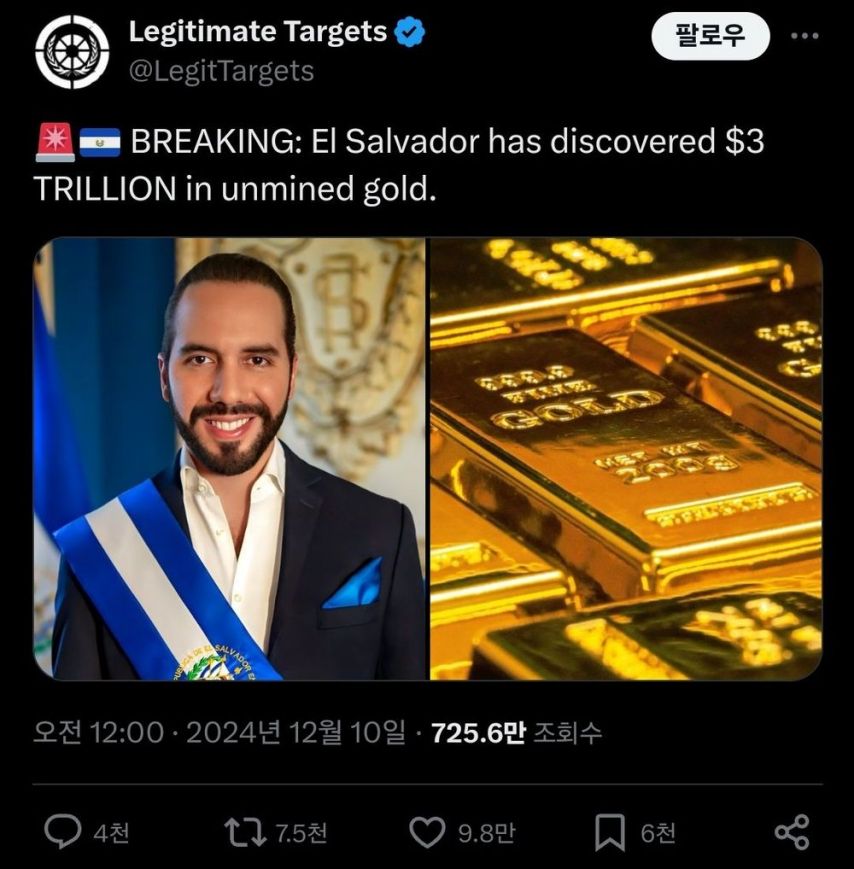View the gold bars photo
Screen dimensions: 854x869
click(x=626, y=459)
